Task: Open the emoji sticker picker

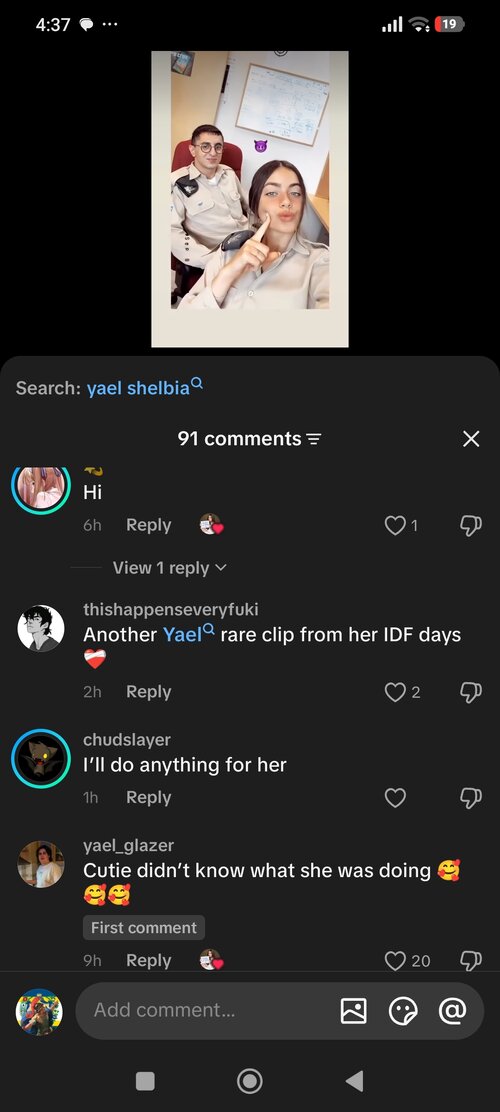Action: tap(403, 1011)
